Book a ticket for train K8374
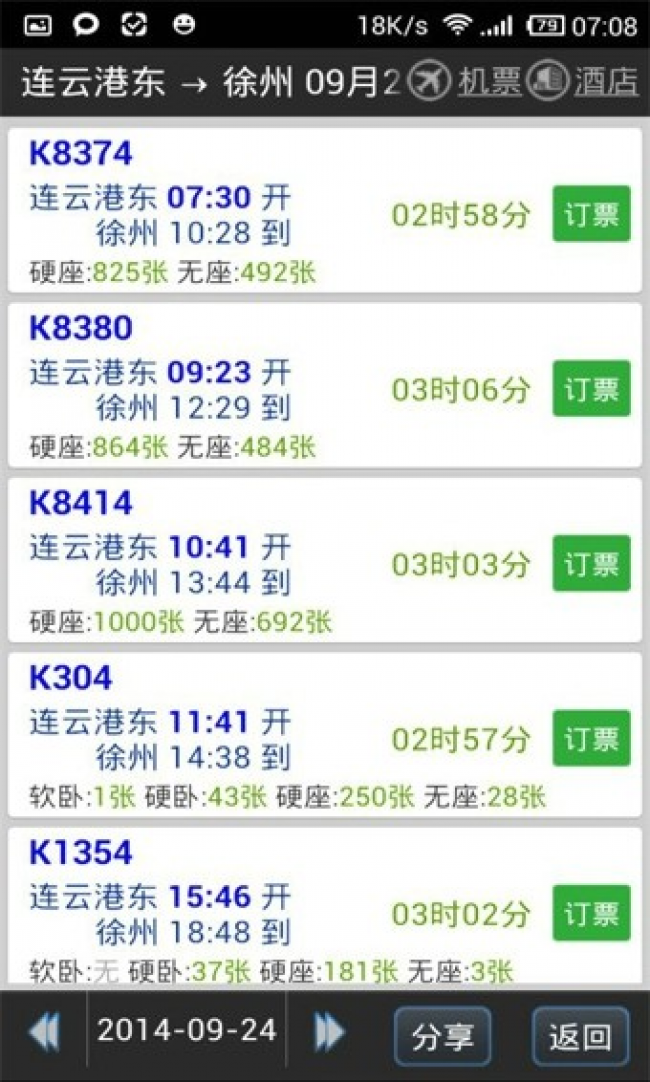Image resolution: width=650 pixels, height=1082 pixels. point(591,214)
